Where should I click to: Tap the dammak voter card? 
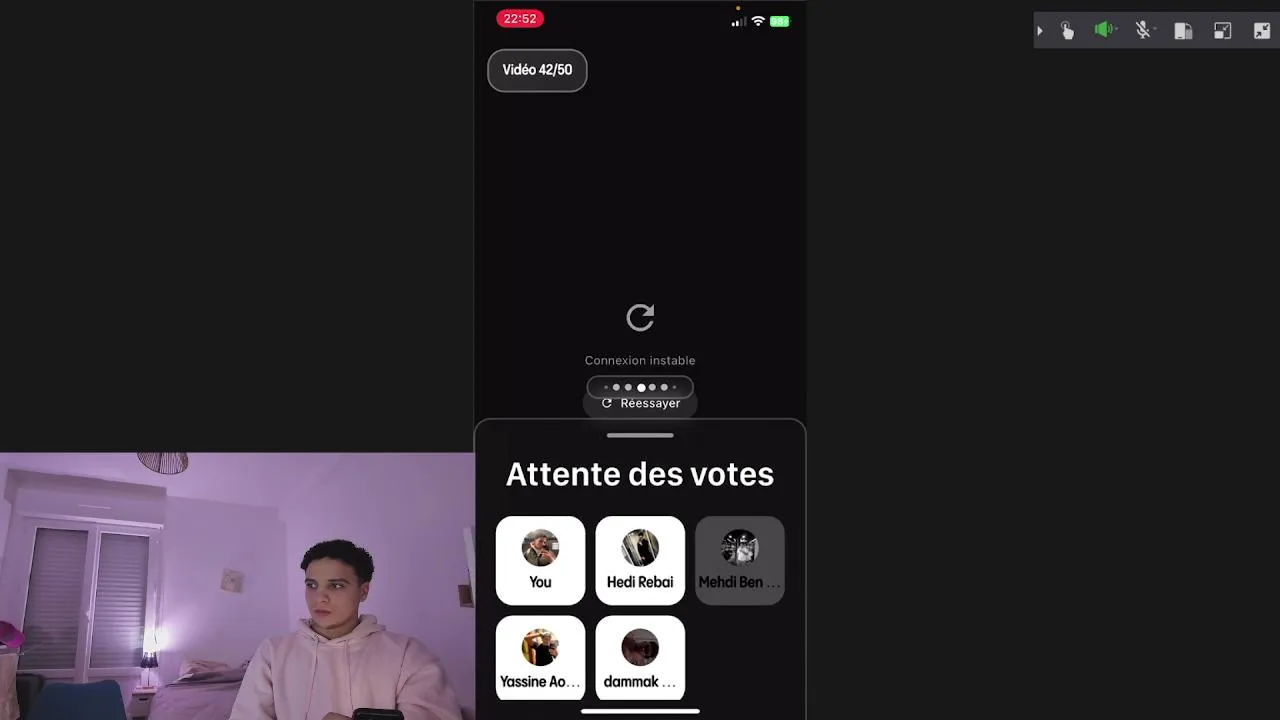click(x=640, y=657)
